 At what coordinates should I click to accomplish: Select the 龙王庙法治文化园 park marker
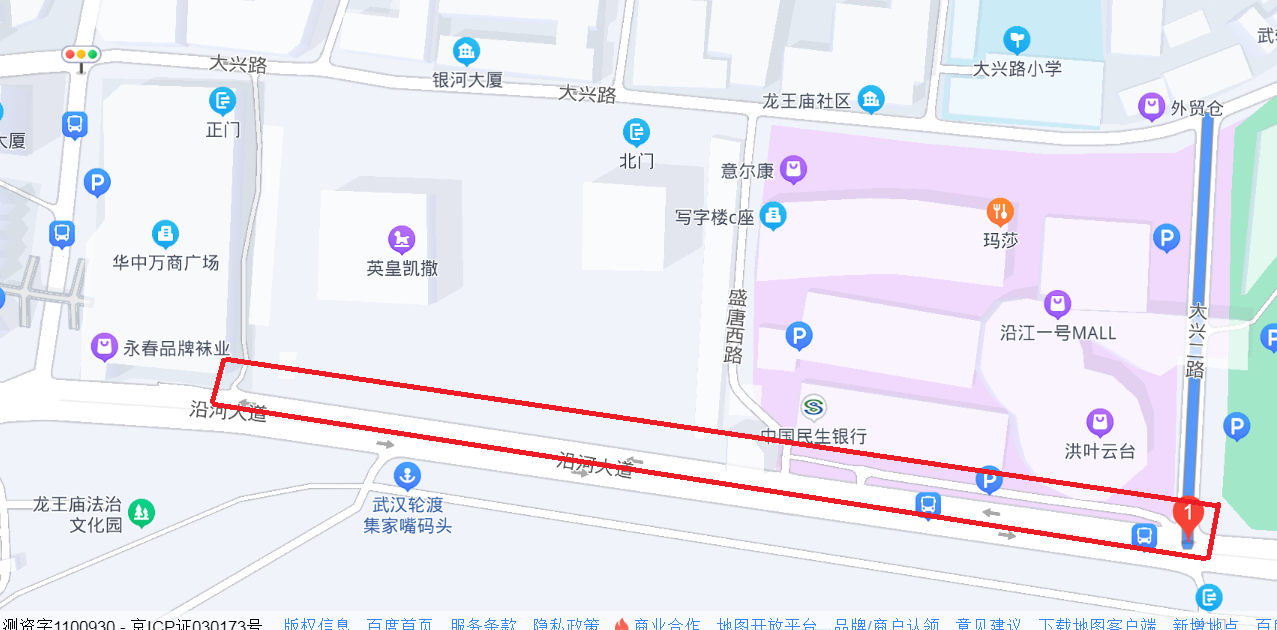click(142, 513)
